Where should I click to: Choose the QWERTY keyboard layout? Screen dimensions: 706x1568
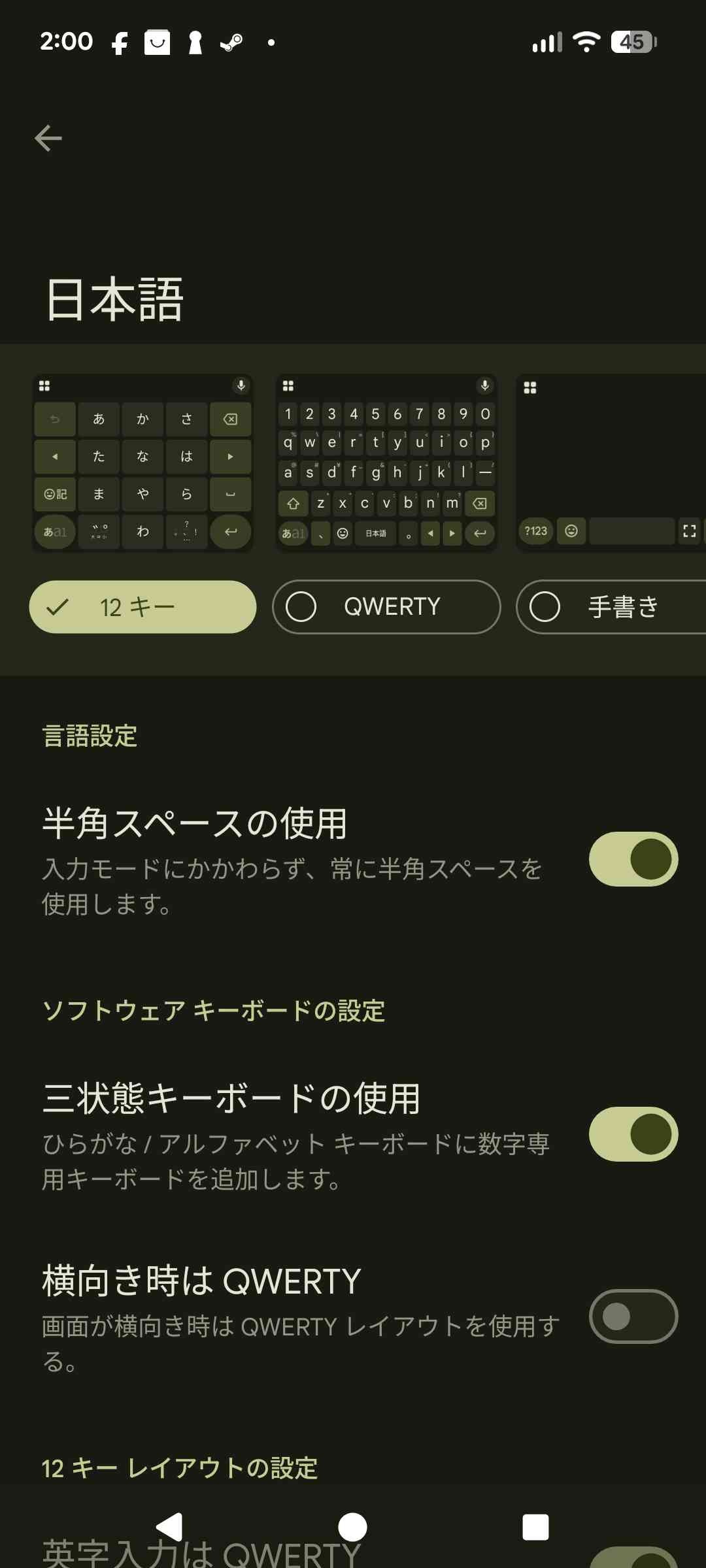(386, 607)
